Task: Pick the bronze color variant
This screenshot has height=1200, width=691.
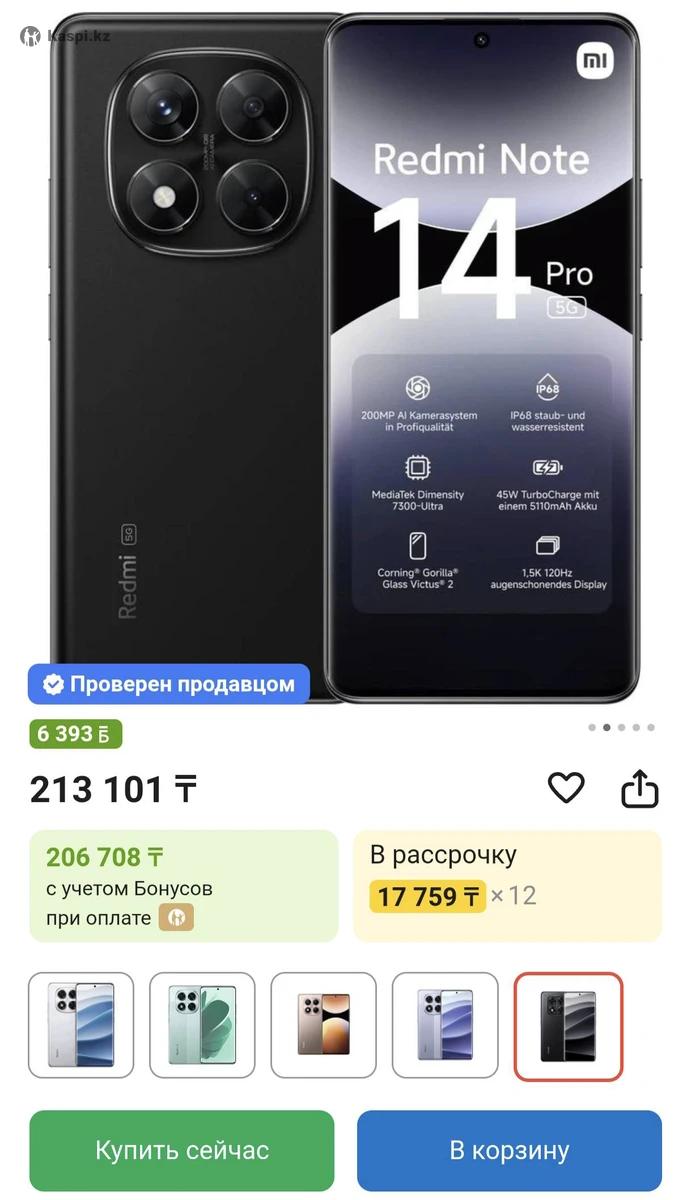Action: coord(324,1025)
